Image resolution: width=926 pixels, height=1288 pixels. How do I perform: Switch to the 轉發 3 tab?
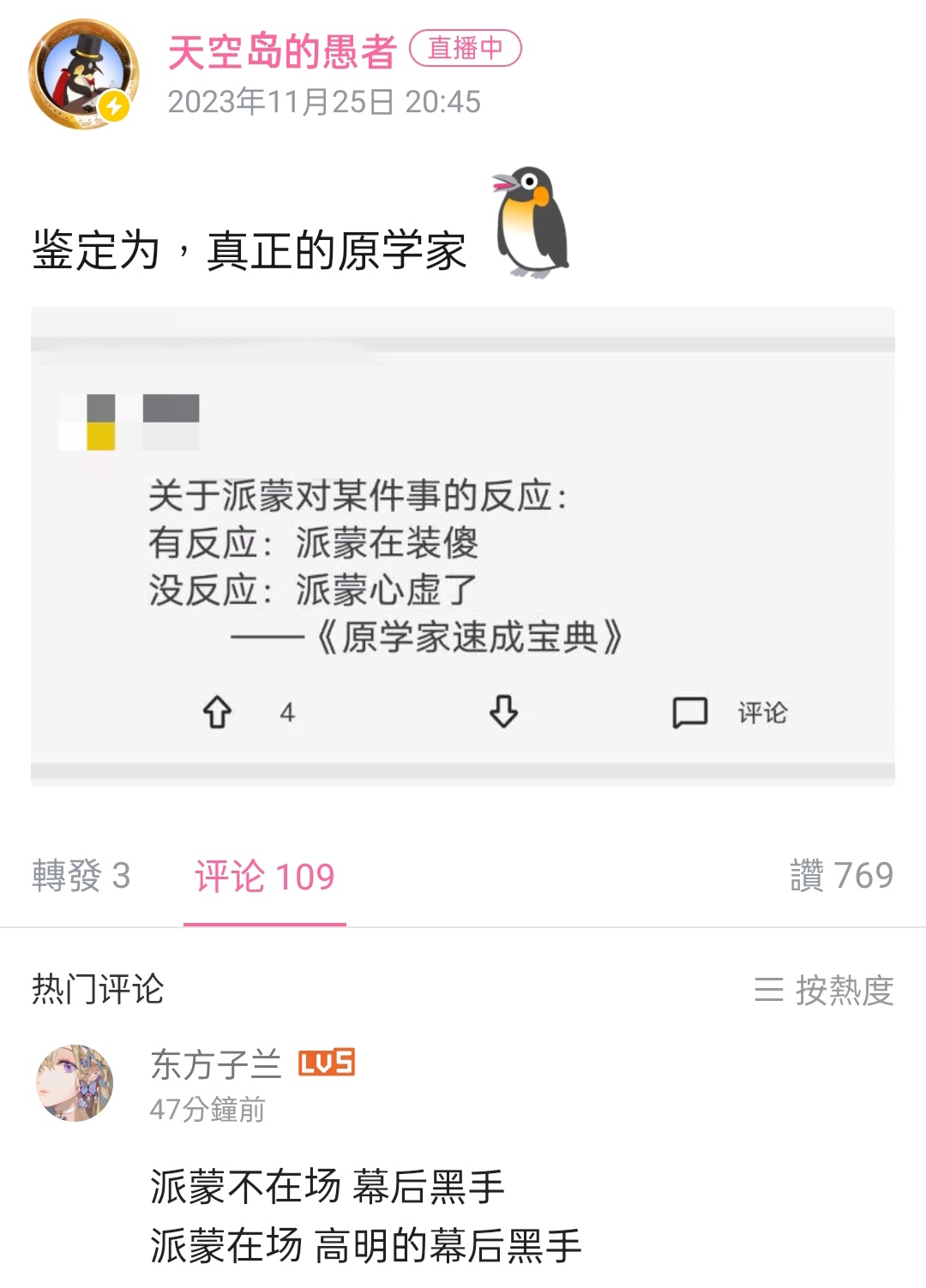81,876
